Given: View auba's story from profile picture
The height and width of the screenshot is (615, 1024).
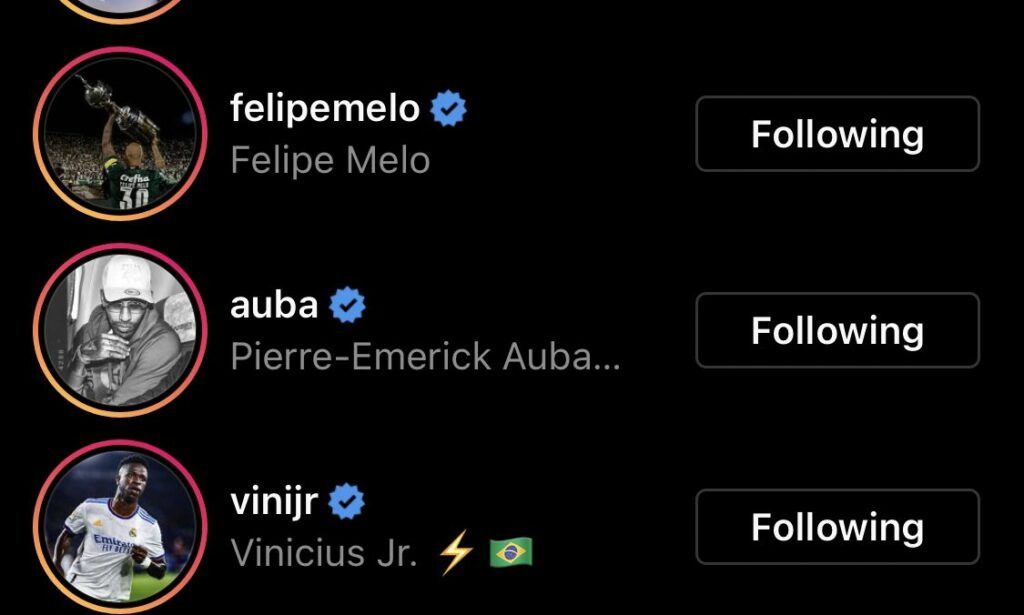Looking at the screenshot, I should [x=119, y=330].
